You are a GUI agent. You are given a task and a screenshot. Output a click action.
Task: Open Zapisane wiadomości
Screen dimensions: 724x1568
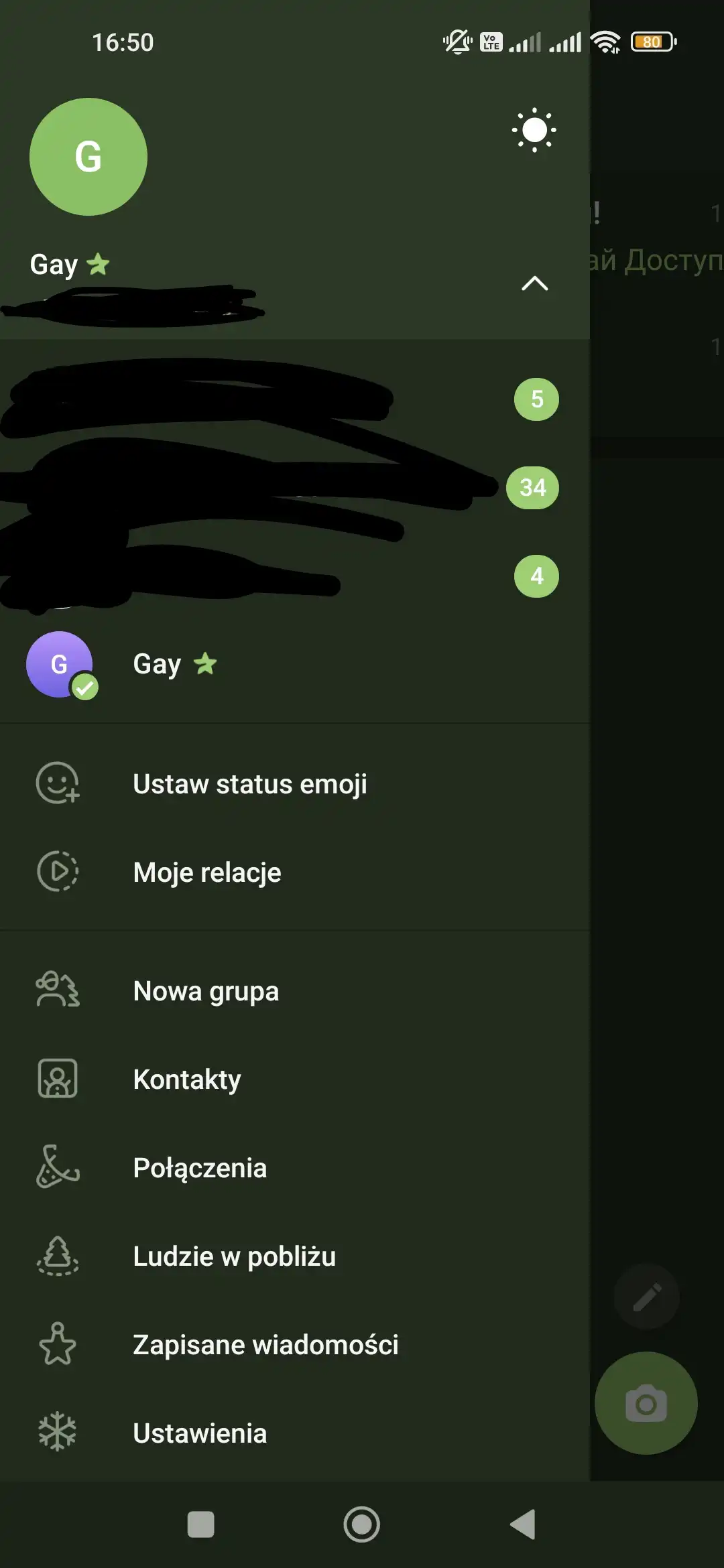(x=295, y=1344)
